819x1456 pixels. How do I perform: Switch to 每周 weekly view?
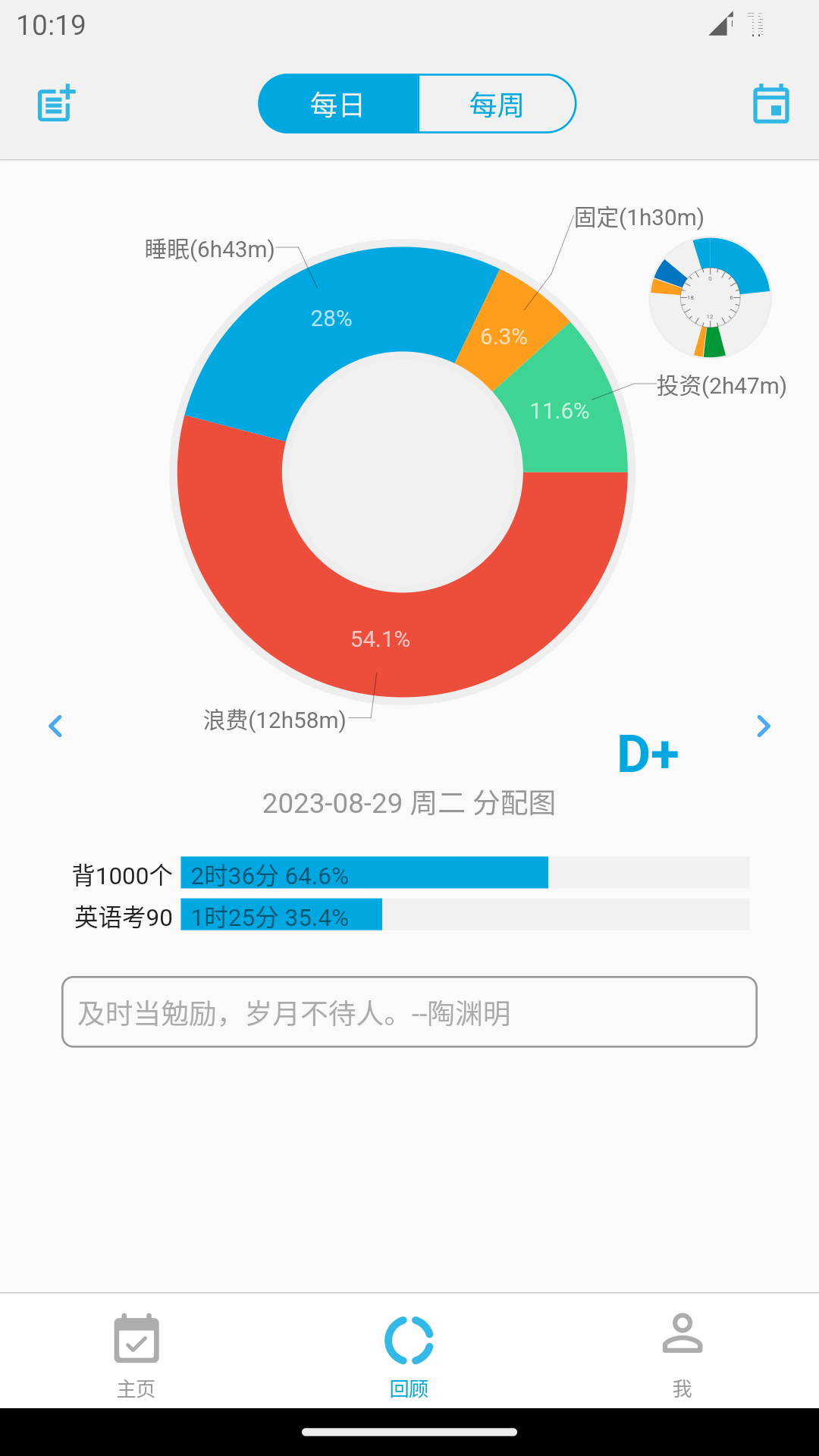[497, 104]
